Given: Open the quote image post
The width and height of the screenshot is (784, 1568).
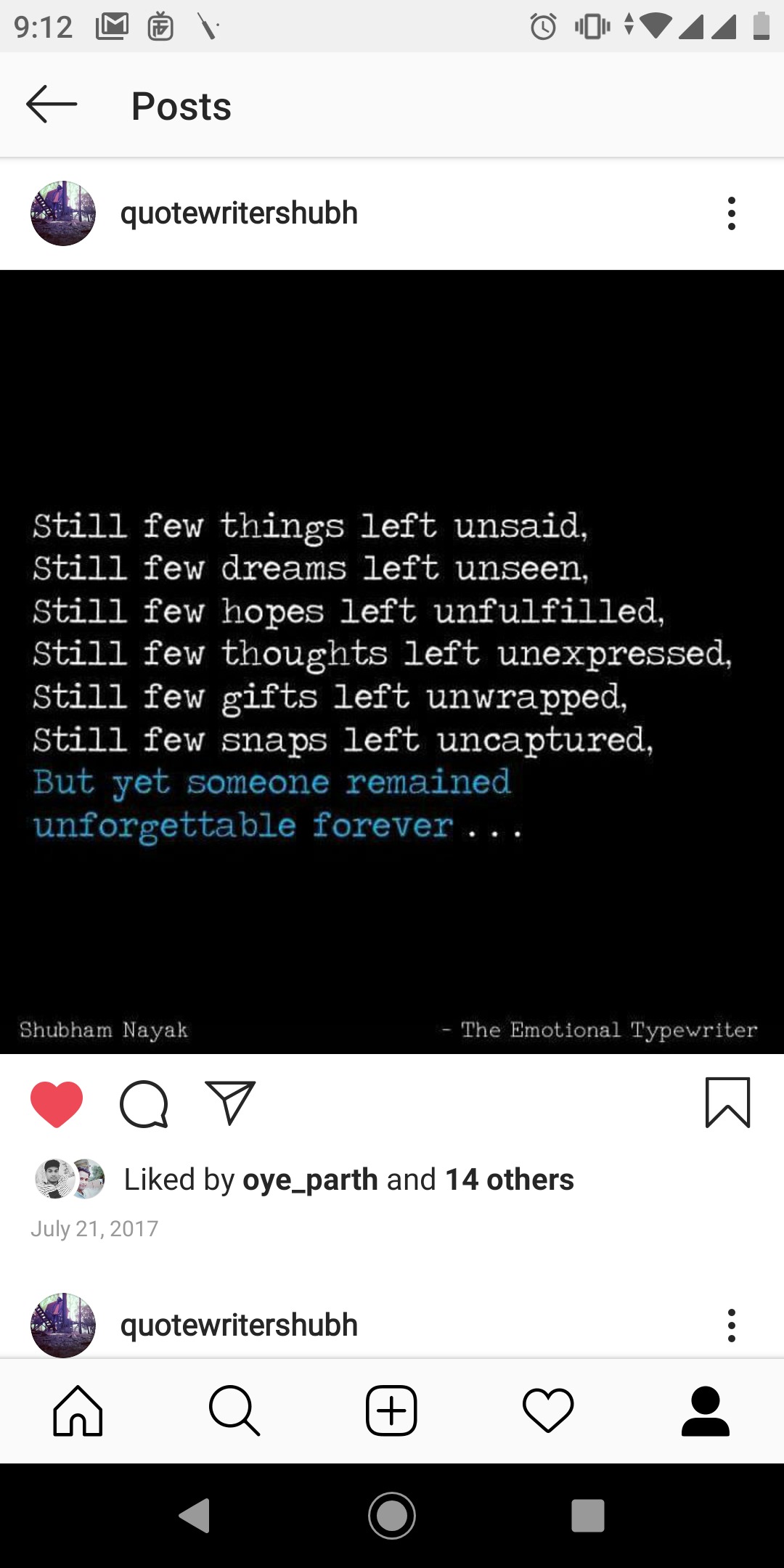Looking at the screenshot, I should tap(392, 661).
